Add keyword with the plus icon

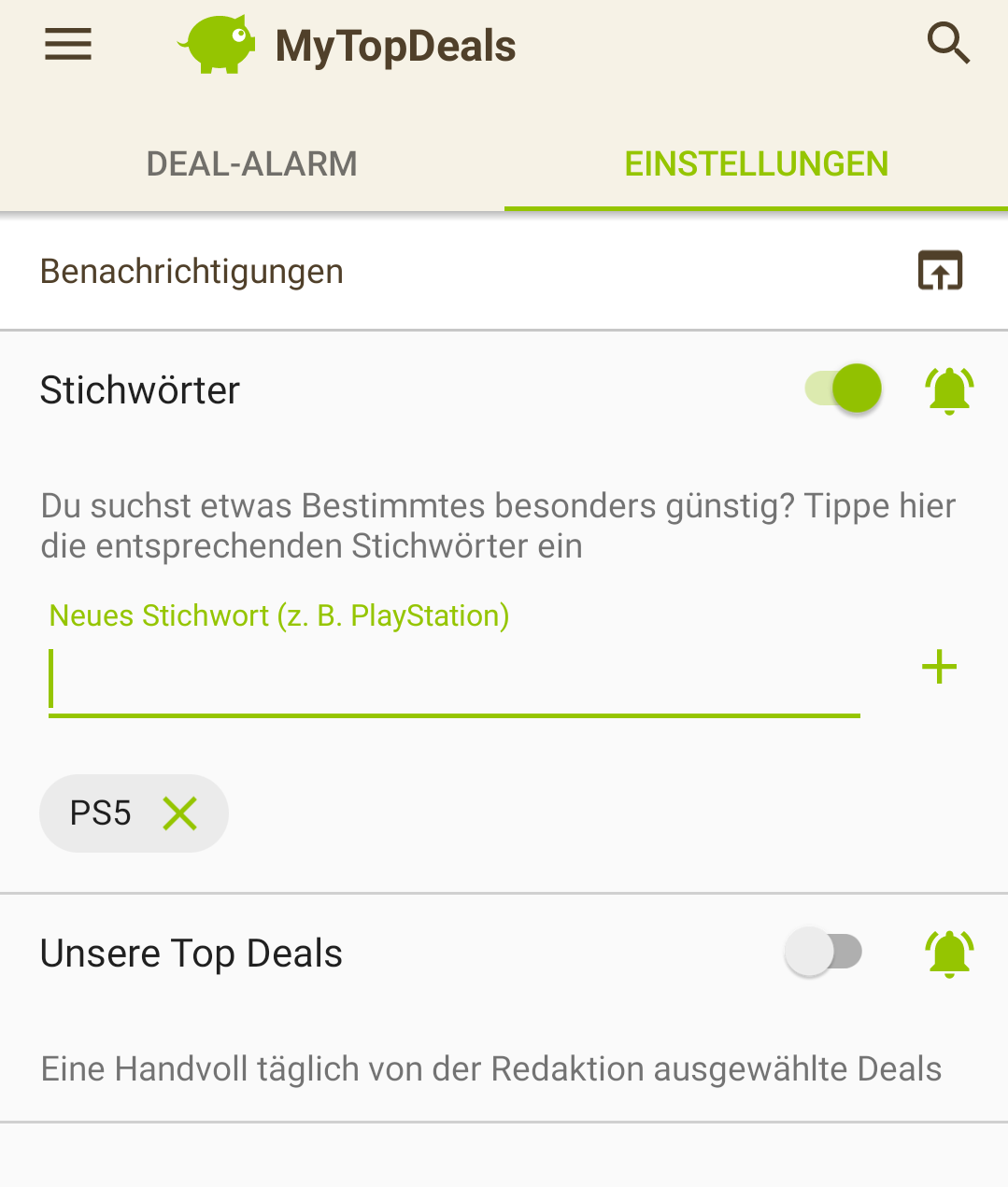[939, 667]
